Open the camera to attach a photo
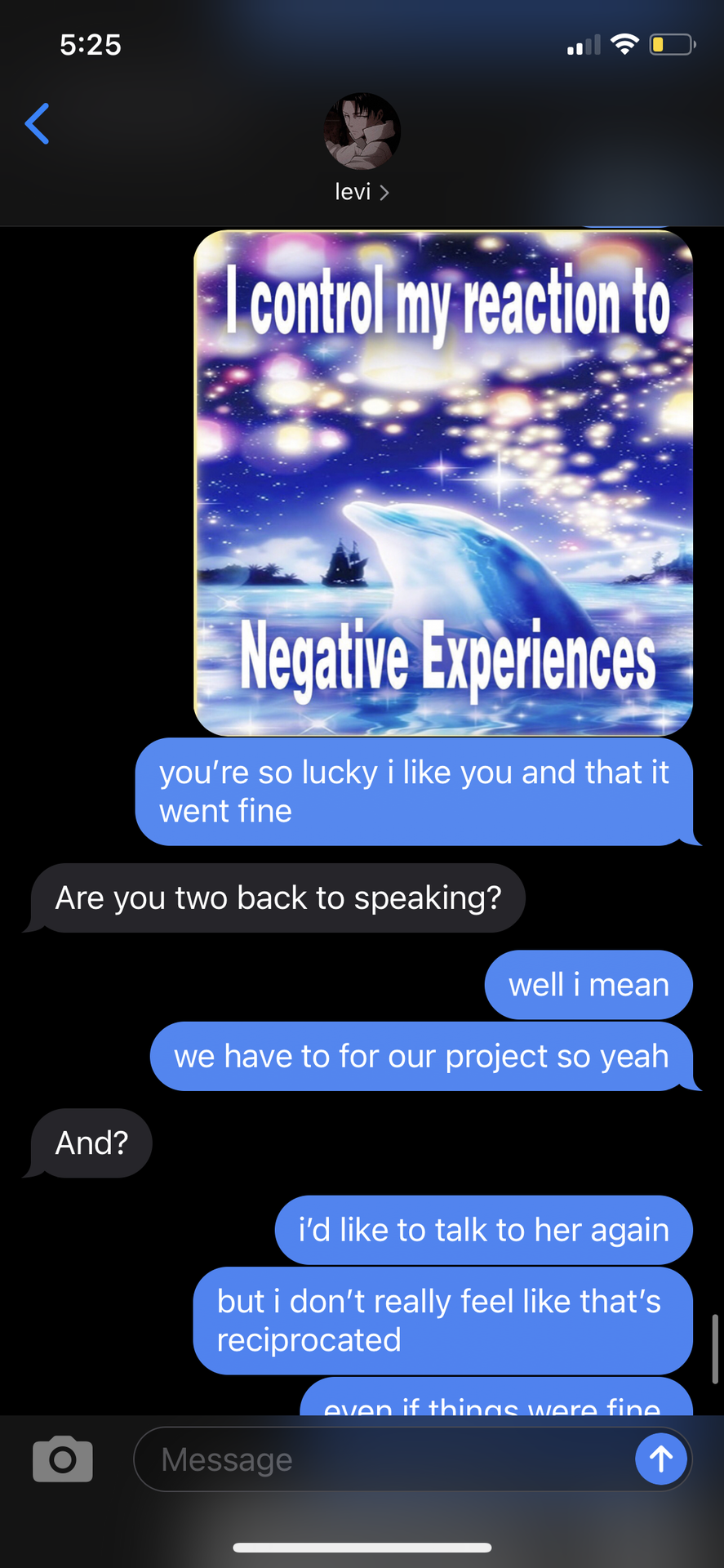 coord(63,1459)
